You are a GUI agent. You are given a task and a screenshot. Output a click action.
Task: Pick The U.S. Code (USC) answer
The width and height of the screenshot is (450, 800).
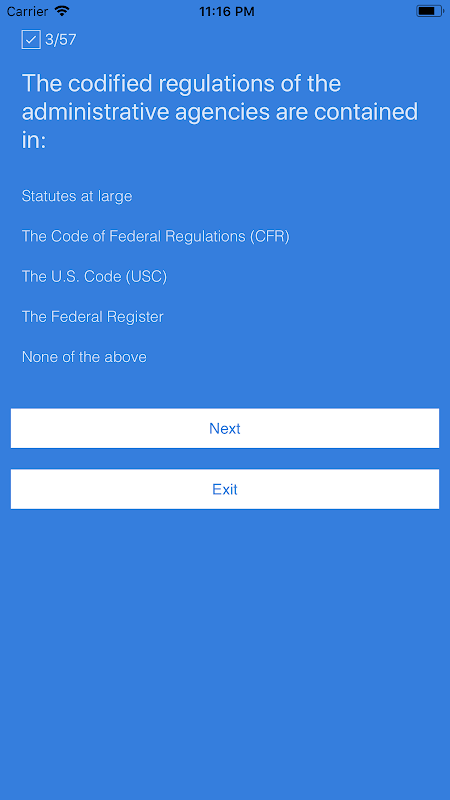coord(94,277)
